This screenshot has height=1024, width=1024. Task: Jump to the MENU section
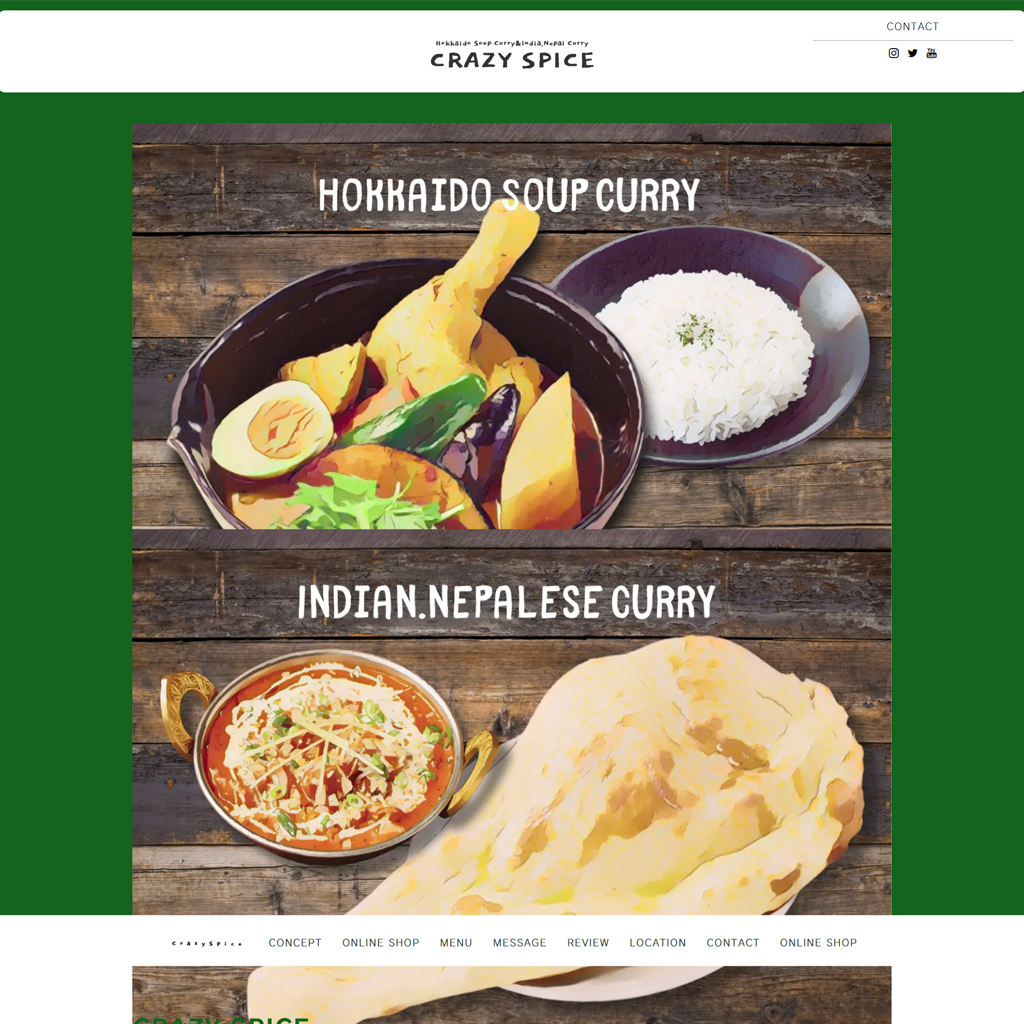point(456,943)
